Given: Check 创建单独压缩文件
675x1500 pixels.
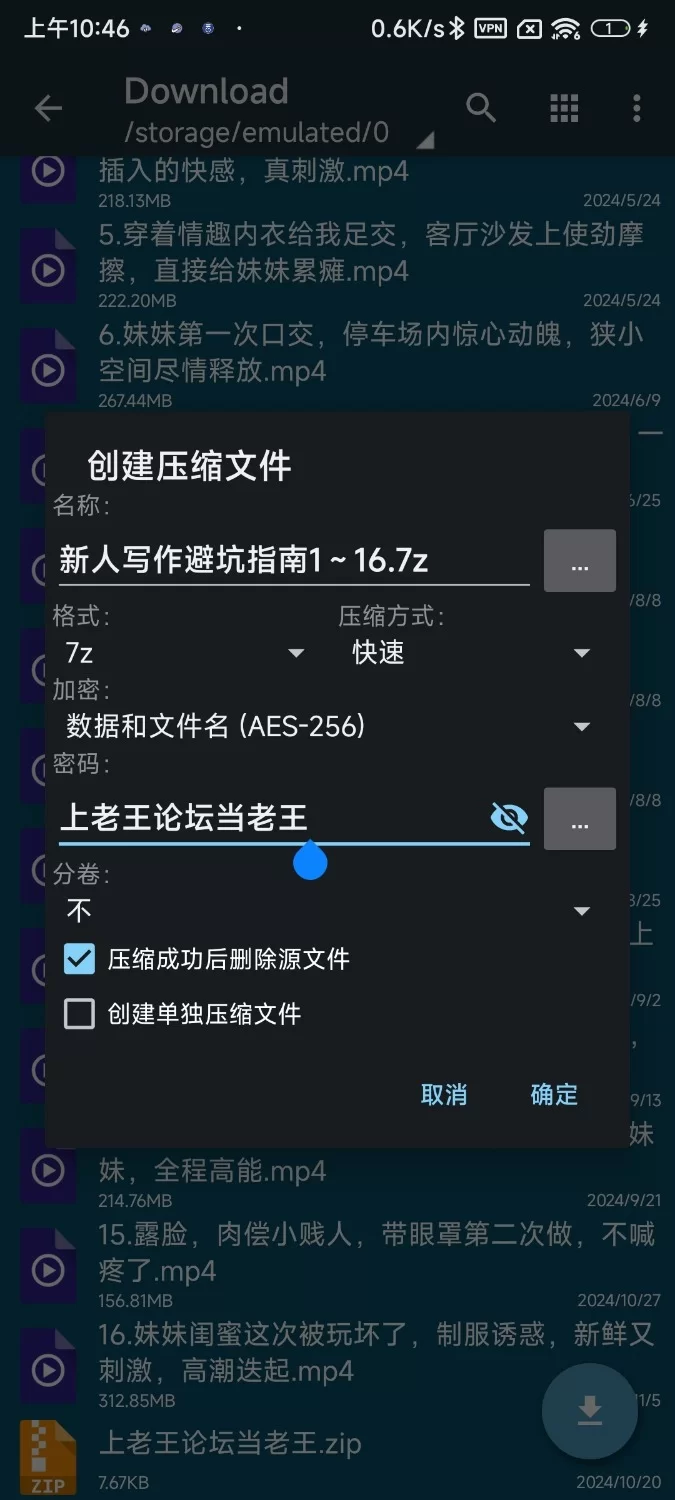Looking at the screenshot, I should 79,1014.
